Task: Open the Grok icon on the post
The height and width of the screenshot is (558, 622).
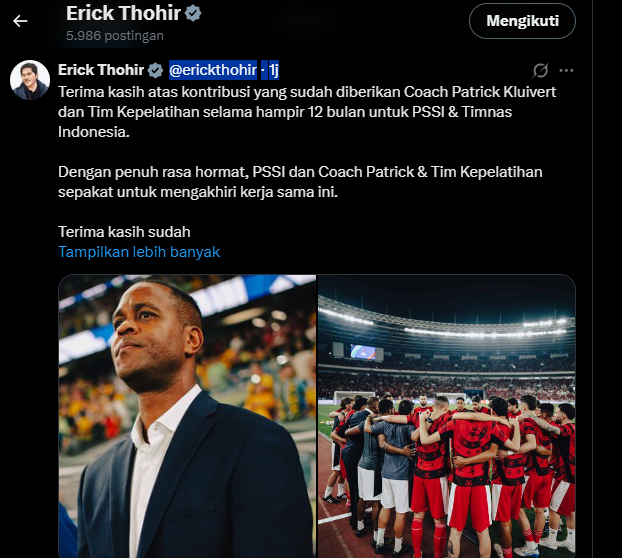Action: pos(540,70)
